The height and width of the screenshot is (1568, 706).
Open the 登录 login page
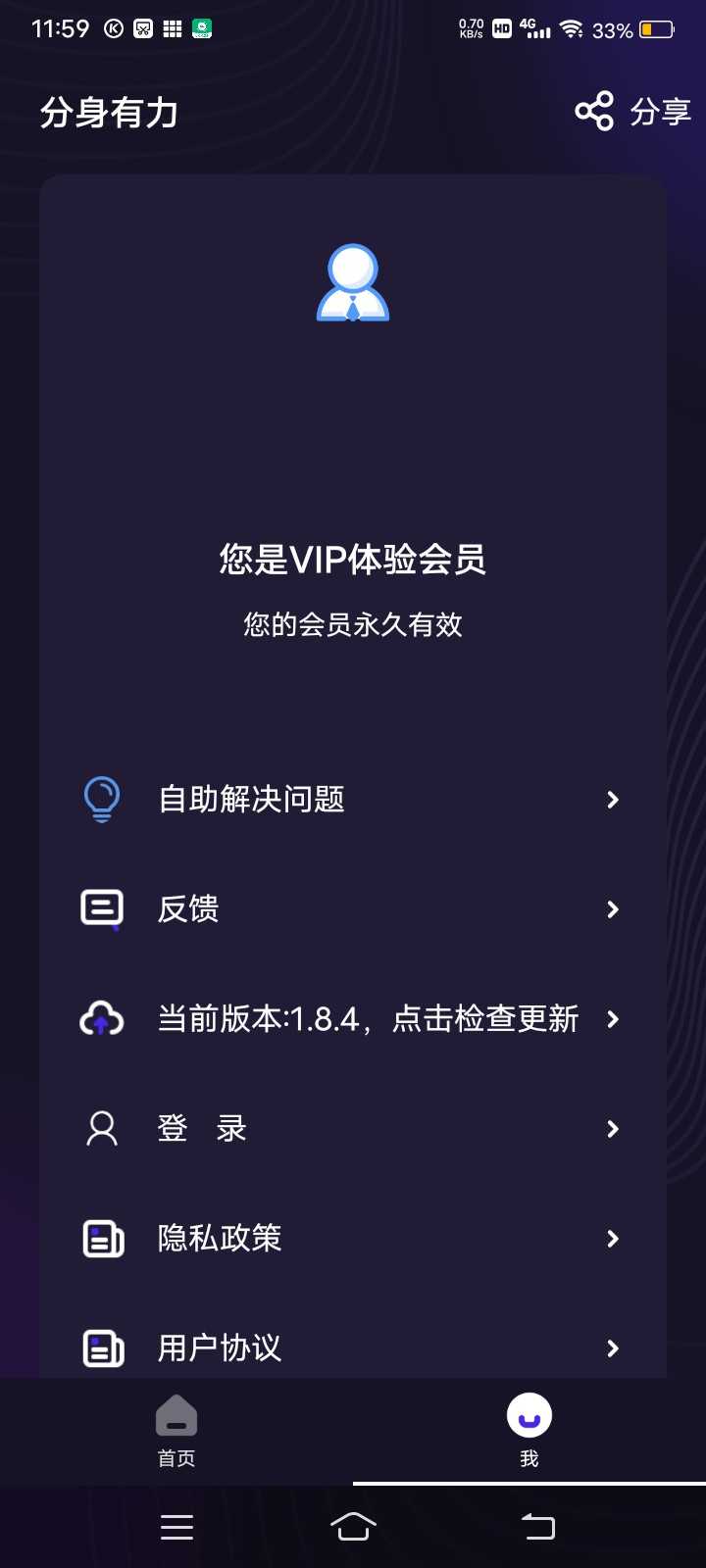tap(353, 1129)
